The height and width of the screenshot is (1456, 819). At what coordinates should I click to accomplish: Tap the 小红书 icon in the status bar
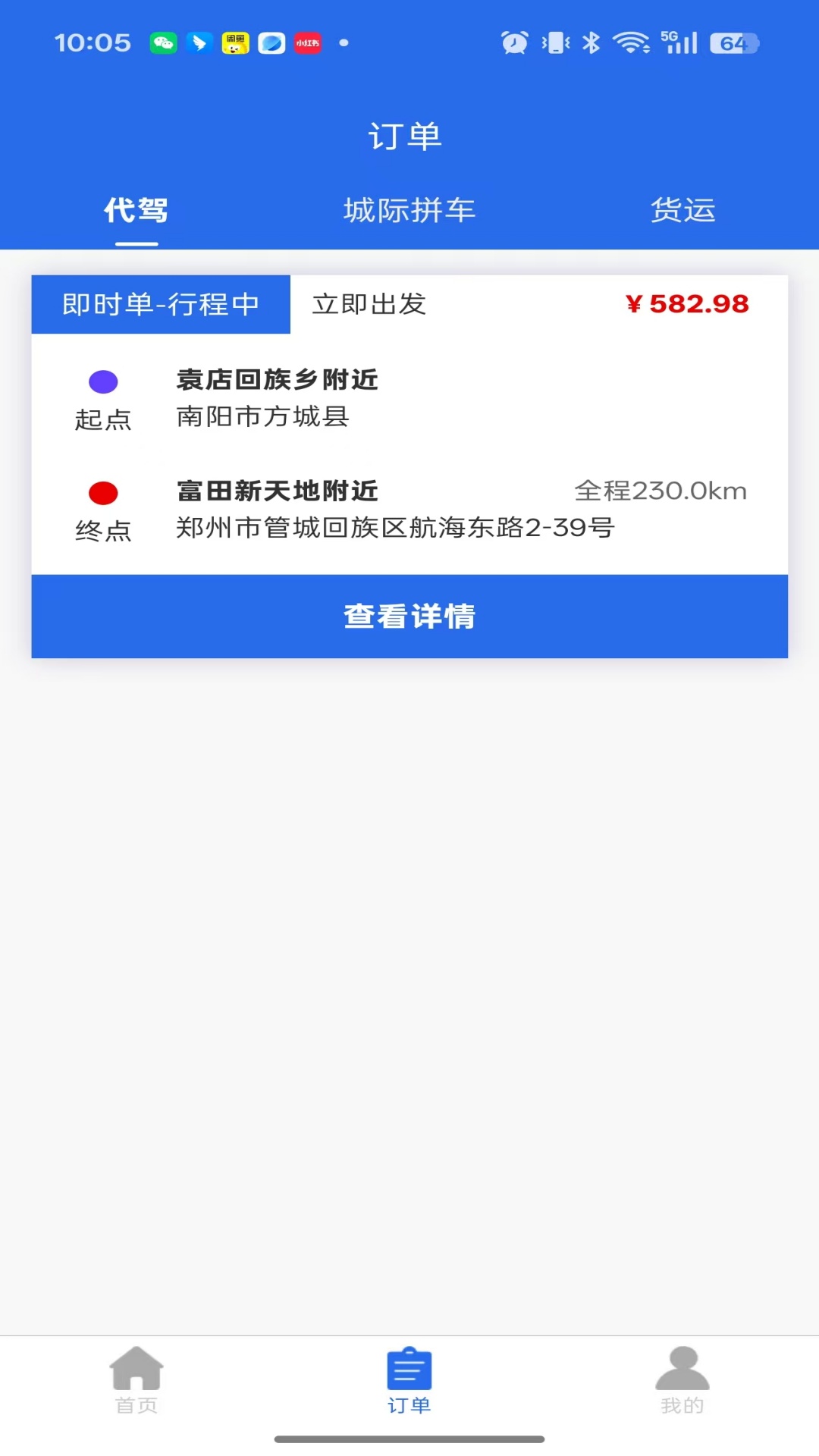(x=307, y=43)
